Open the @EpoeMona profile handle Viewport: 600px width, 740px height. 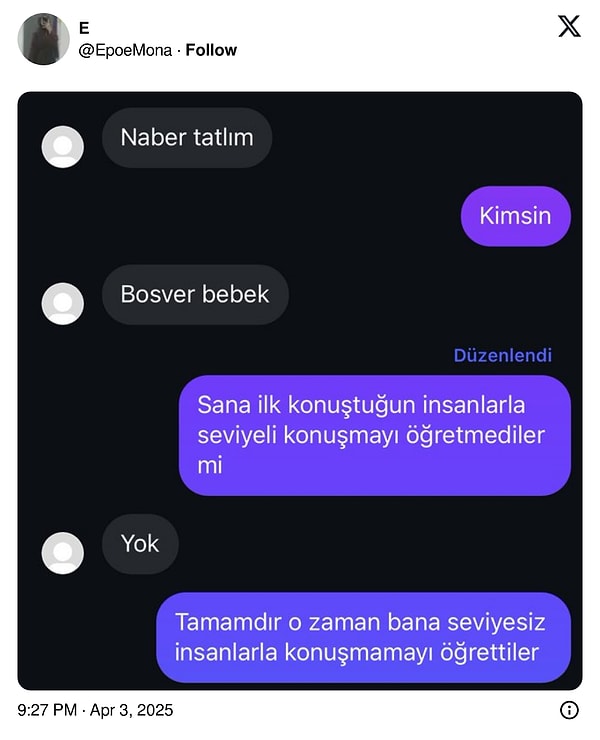(x=125, y=50)
